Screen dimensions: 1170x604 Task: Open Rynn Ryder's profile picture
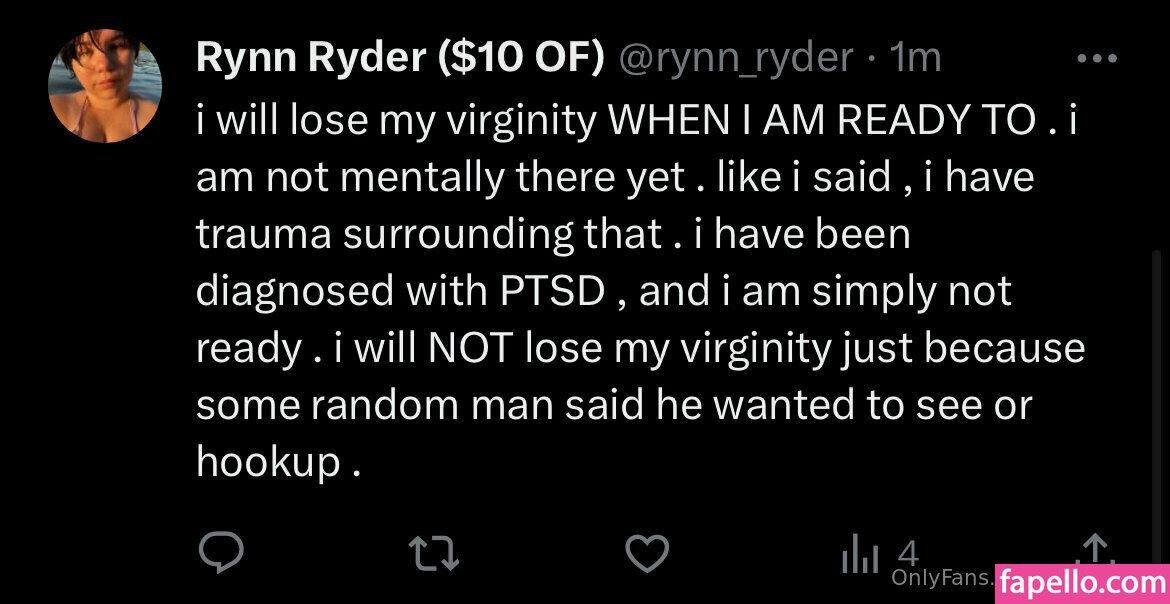pyautogui.click(x=105, y=86)
